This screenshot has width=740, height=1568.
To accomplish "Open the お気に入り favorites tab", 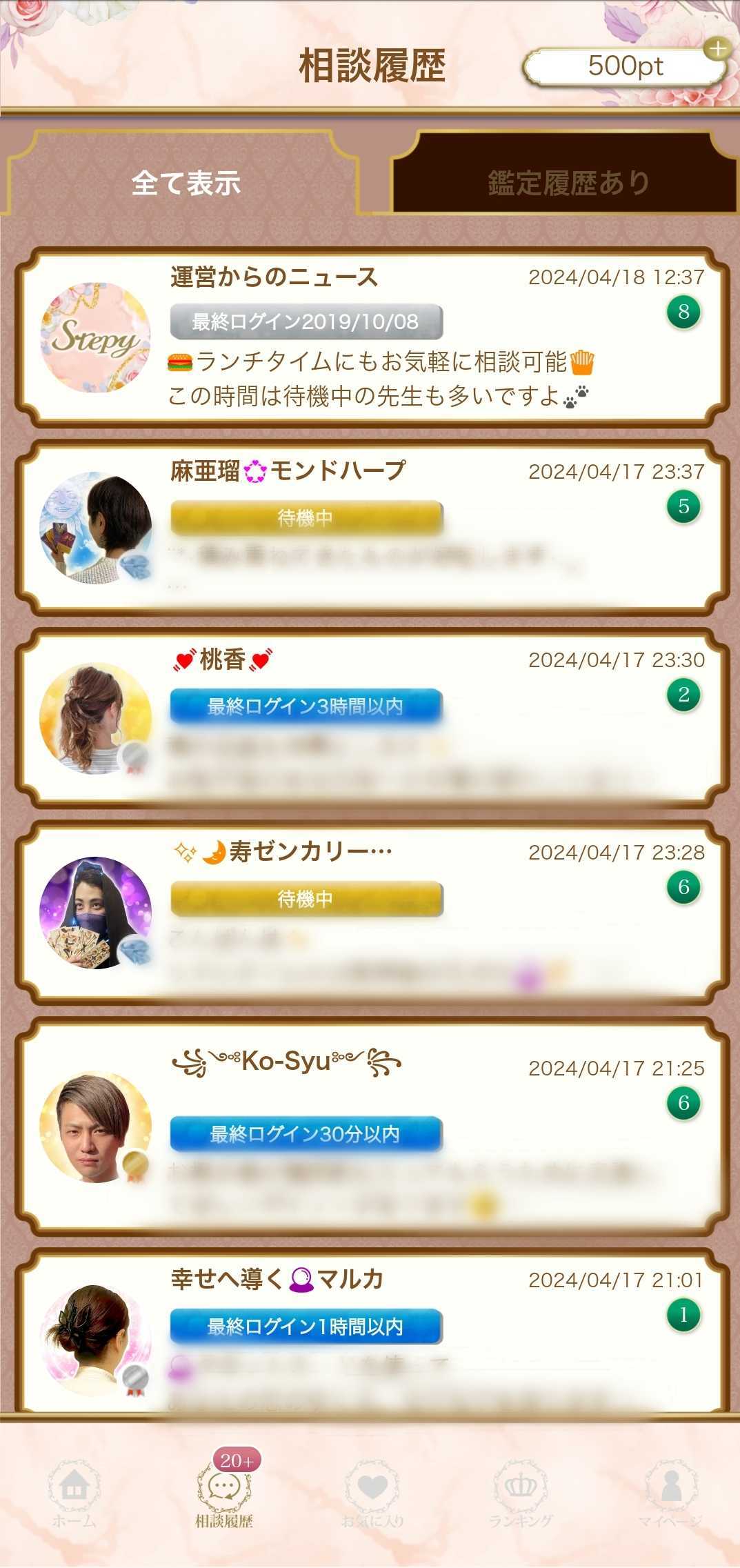I will pyautogui.click(x=372, y=1495).
